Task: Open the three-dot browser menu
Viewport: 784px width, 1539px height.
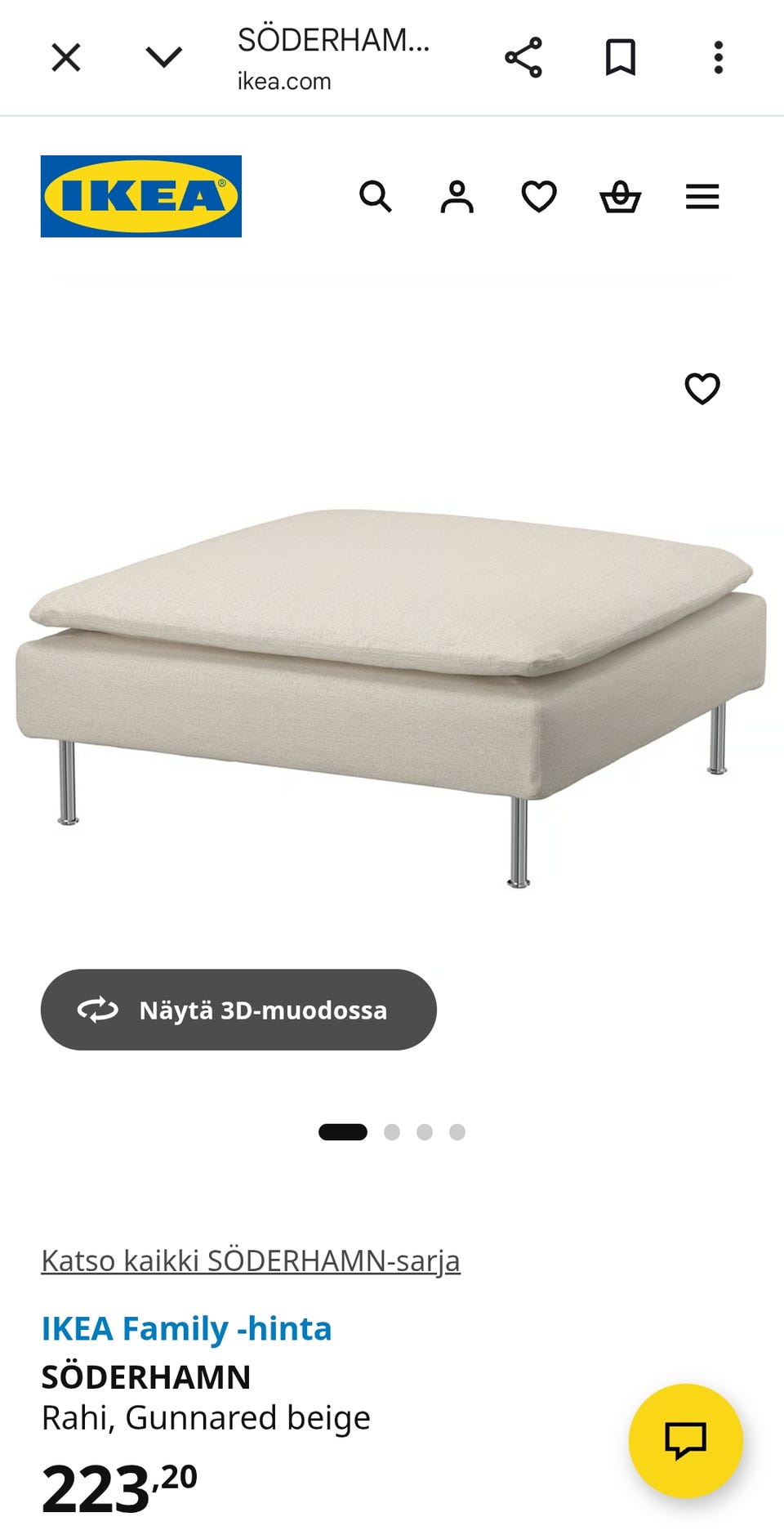Action: click(x=717, y=57)
